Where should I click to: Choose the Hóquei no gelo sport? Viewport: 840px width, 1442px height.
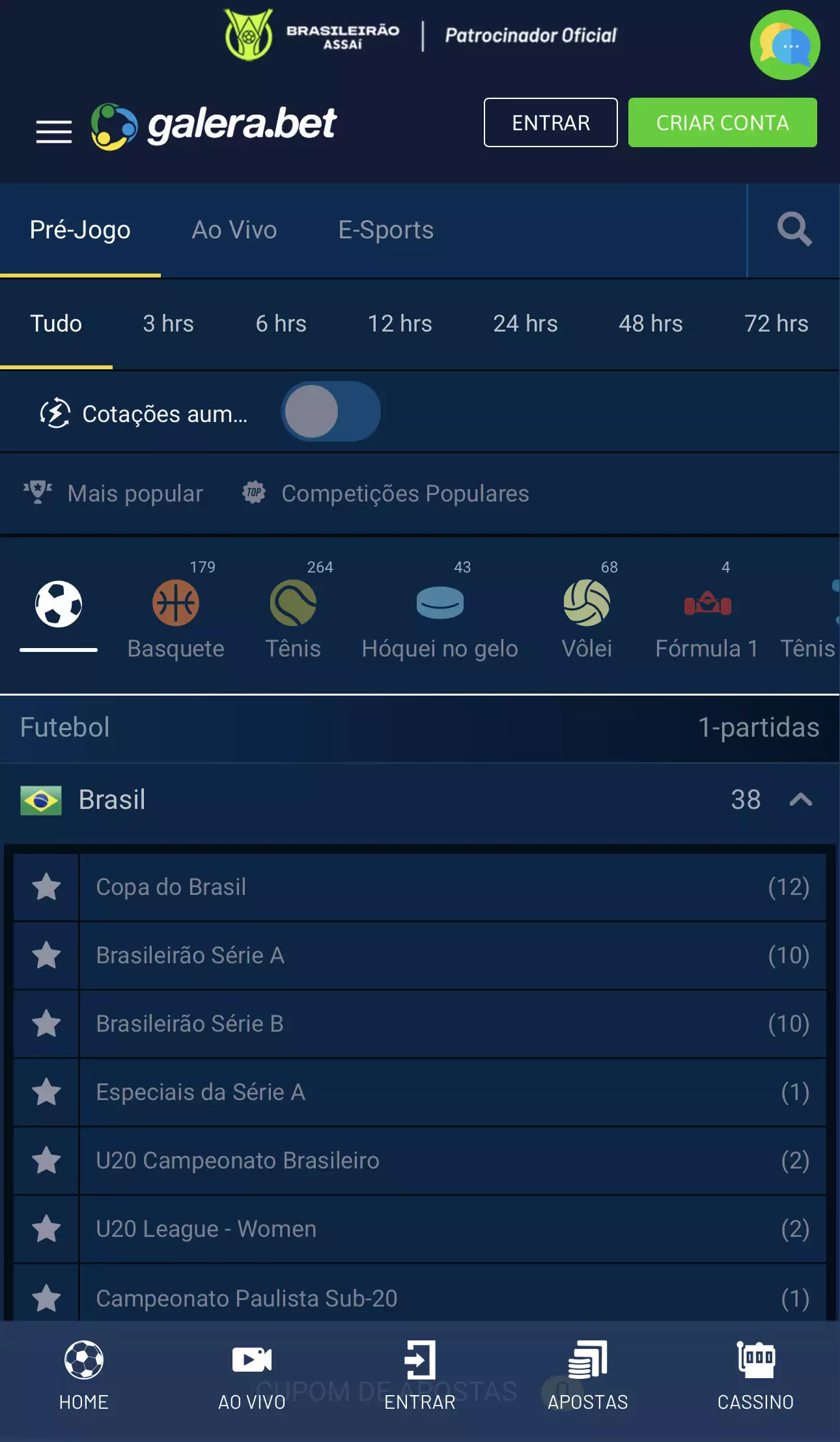(x=440, y=614)
